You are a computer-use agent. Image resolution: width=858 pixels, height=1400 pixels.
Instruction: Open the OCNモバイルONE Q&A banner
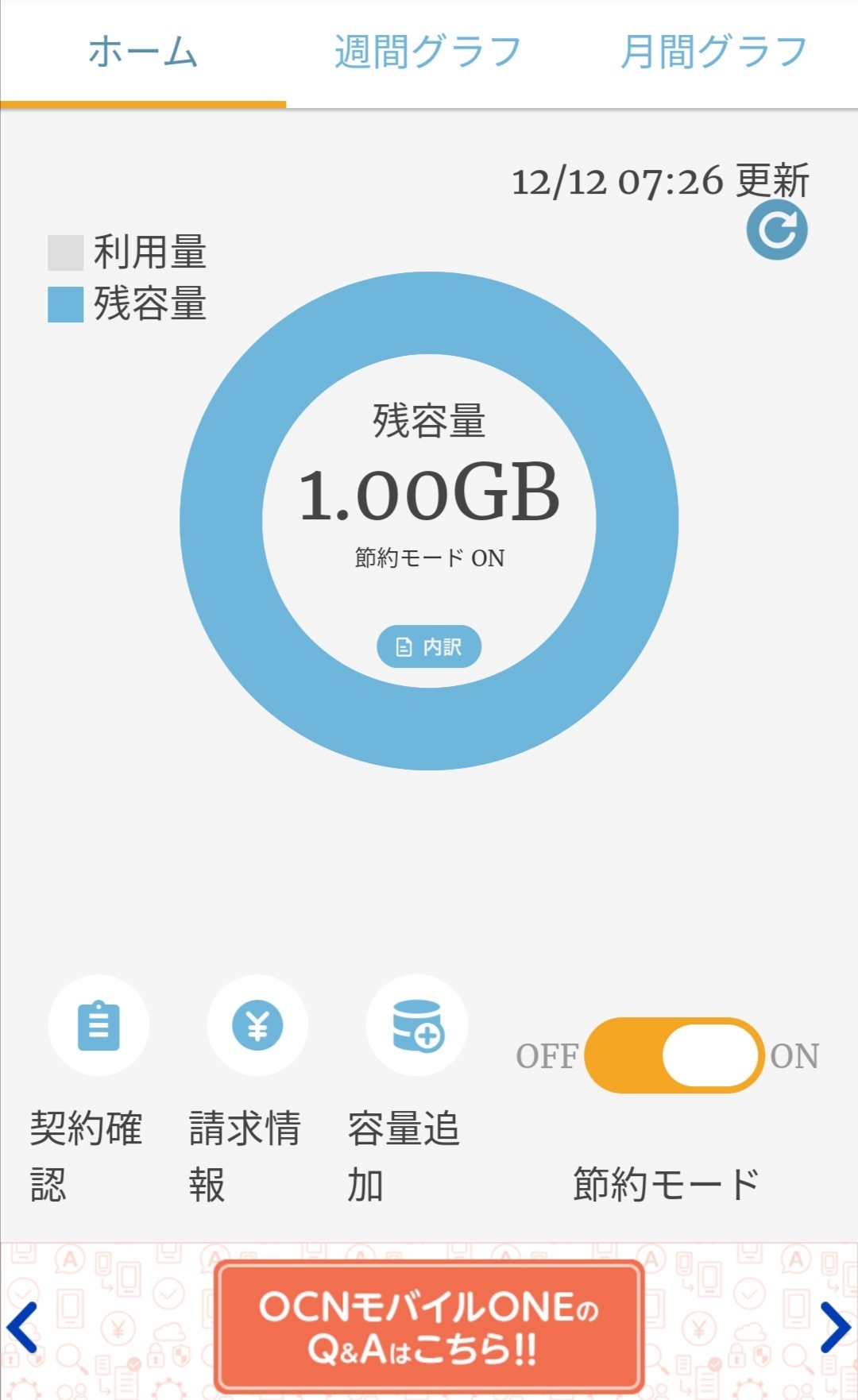pos(429,1327)
